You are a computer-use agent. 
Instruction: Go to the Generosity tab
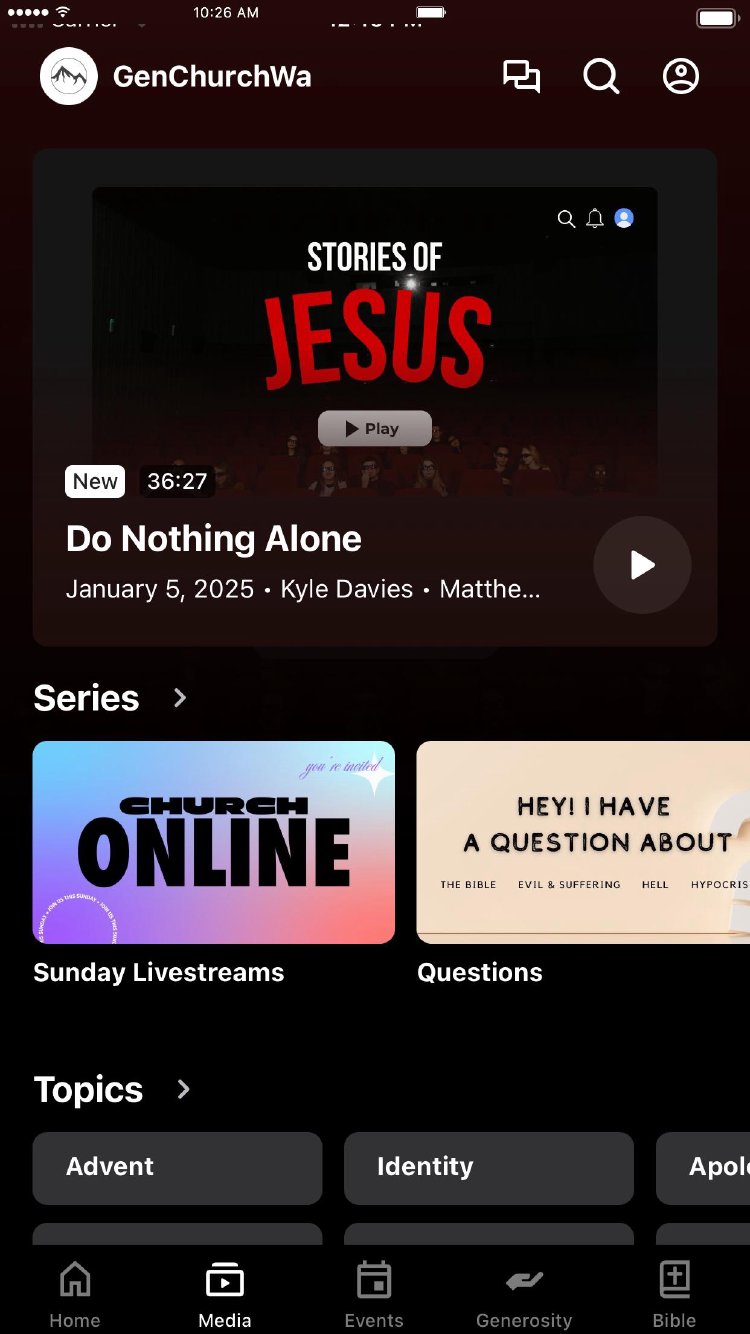pyautogui.click(x=524, y=1294)
